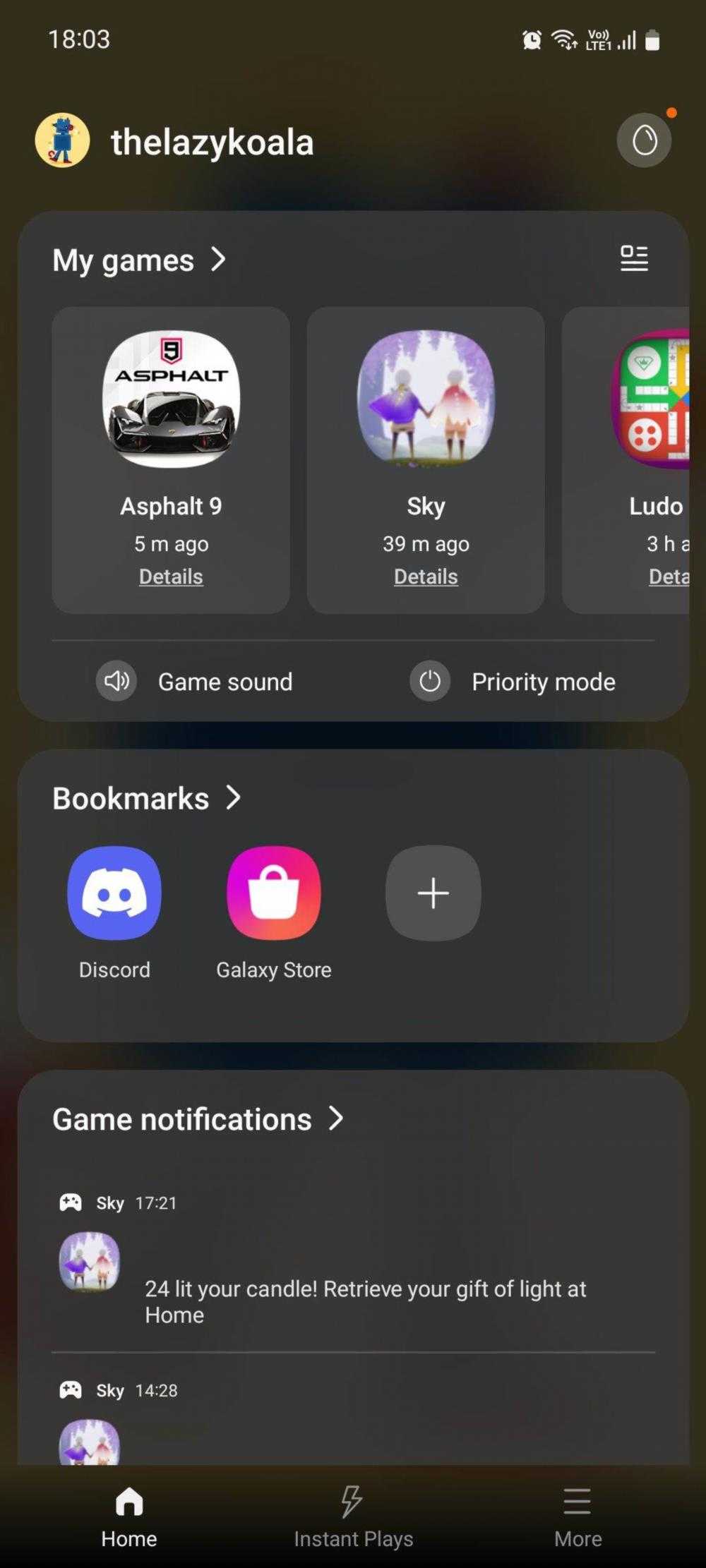Viewport: 706px width, 1568px height.
Task: Toggle Game sound
Action: tap(195, 681)
